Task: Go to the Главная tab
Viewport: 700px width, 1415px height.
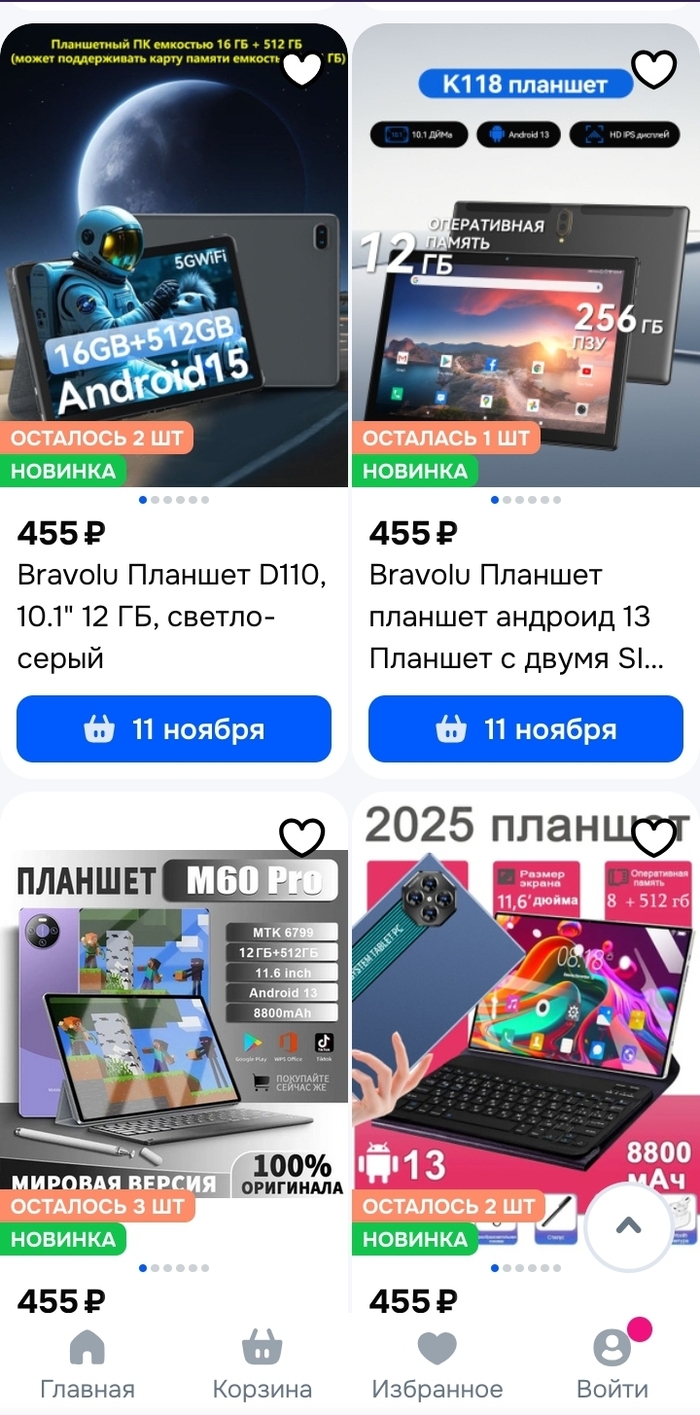Action: click(x=87, y=1364)
